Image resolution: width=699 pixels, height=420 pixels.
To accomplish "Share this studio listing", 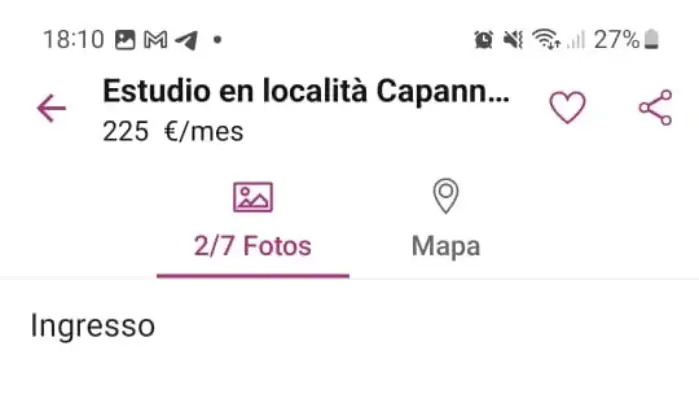I will [655, 108].
